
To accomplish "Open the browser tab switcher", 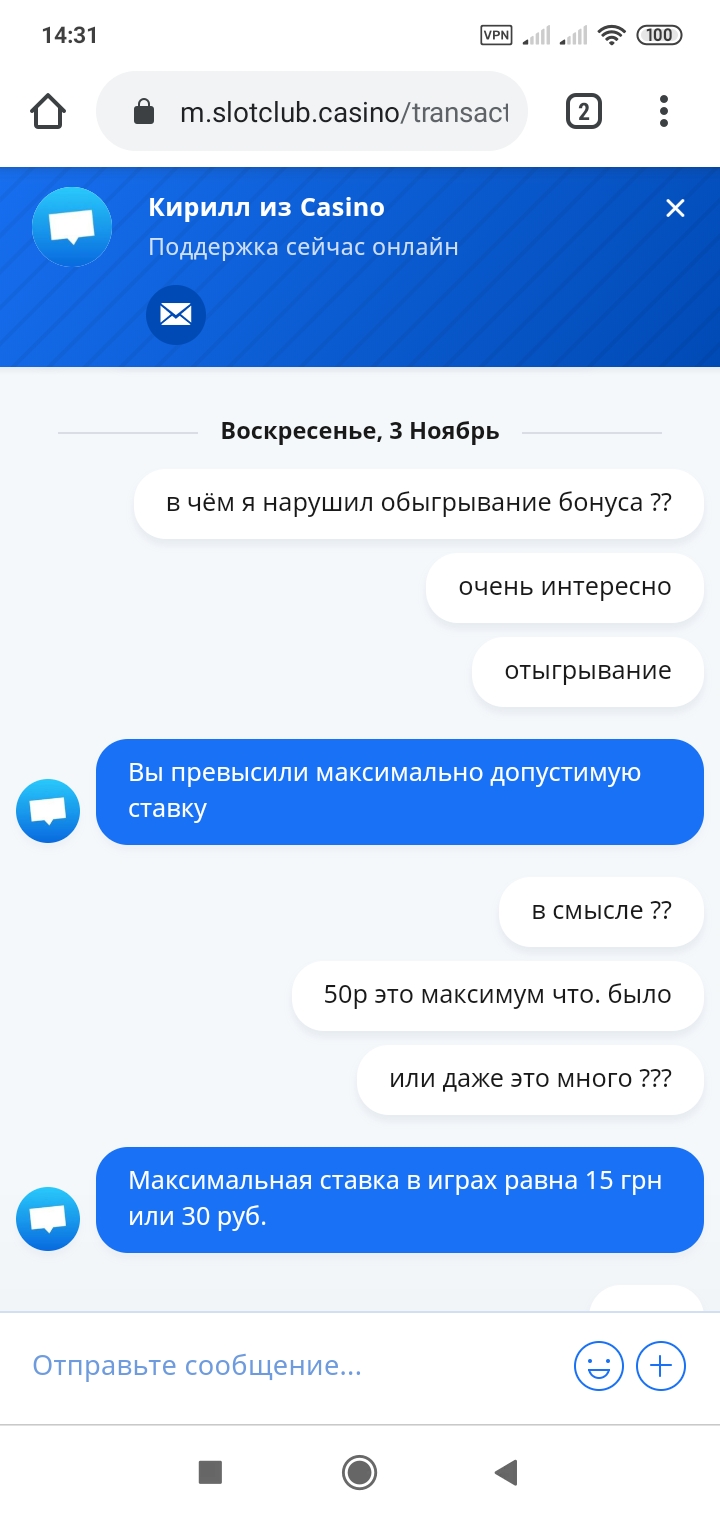I will tap(584, 112).
